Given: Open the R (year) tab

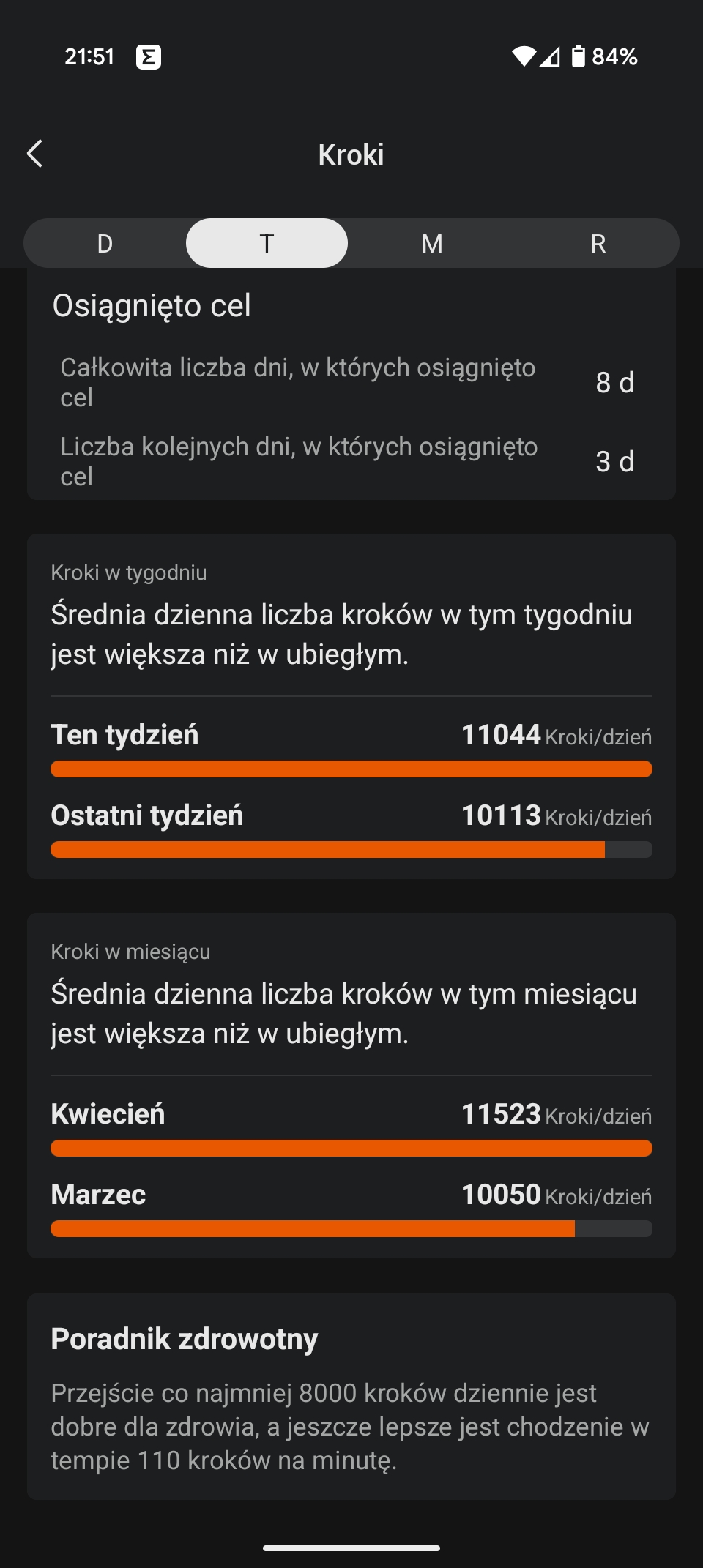Looking at the screenshot, I should pos(598,243).
